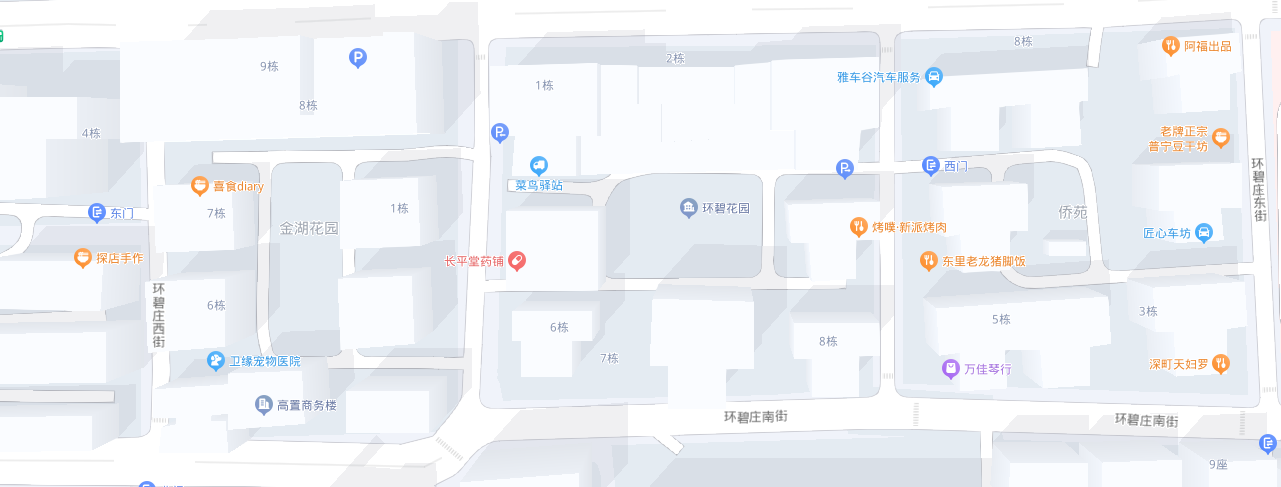Open the 阿福出品 restaurant marker
This screenshot has width=1281, height=487.
click(1170, 45)
